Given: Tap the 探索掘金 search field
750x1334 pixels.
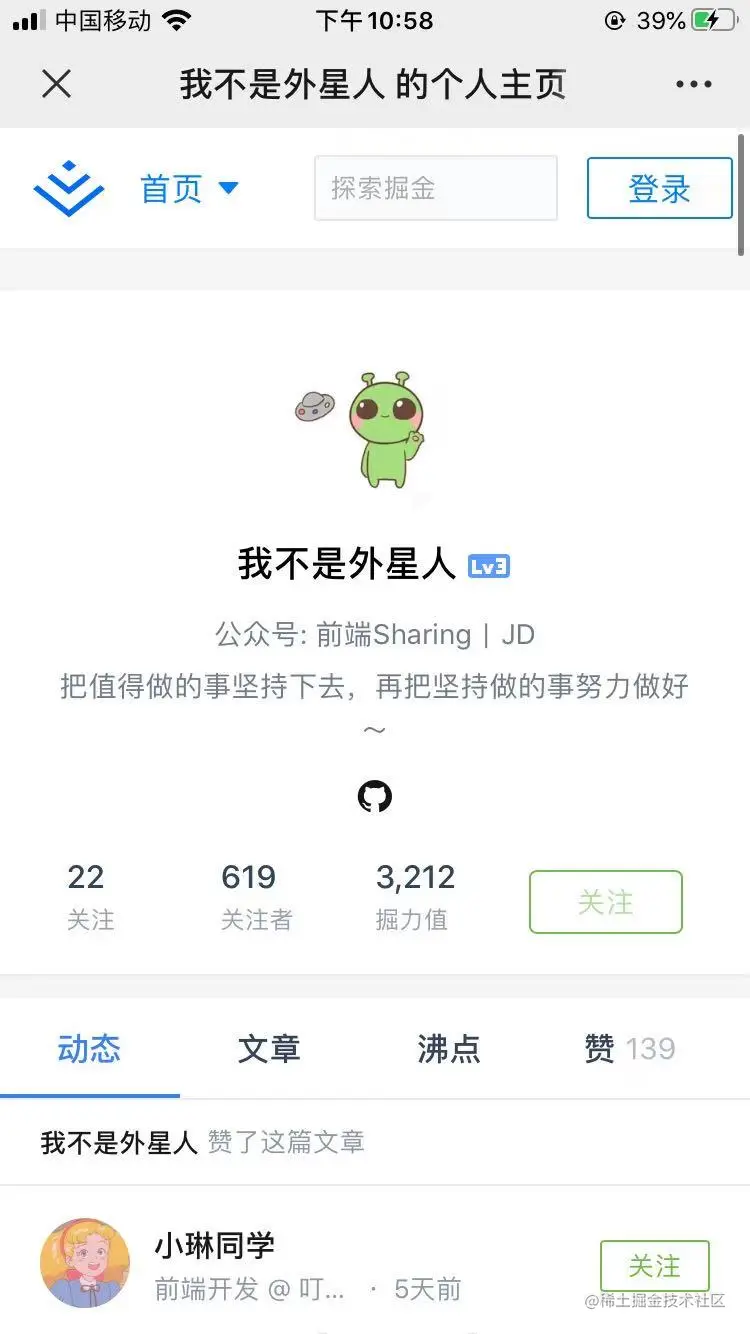Looking at the screenshot, I should click(x=435, y=188).
